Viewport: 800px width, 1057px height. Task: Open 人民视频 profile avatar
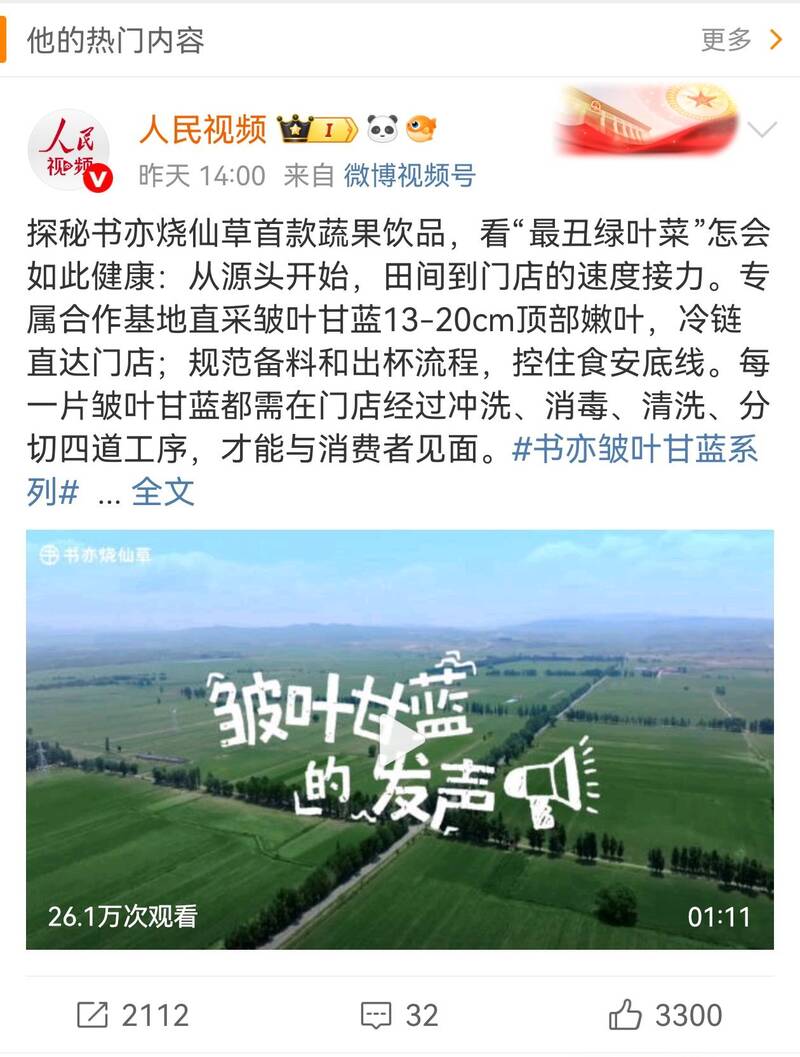[x=69, y=150]
